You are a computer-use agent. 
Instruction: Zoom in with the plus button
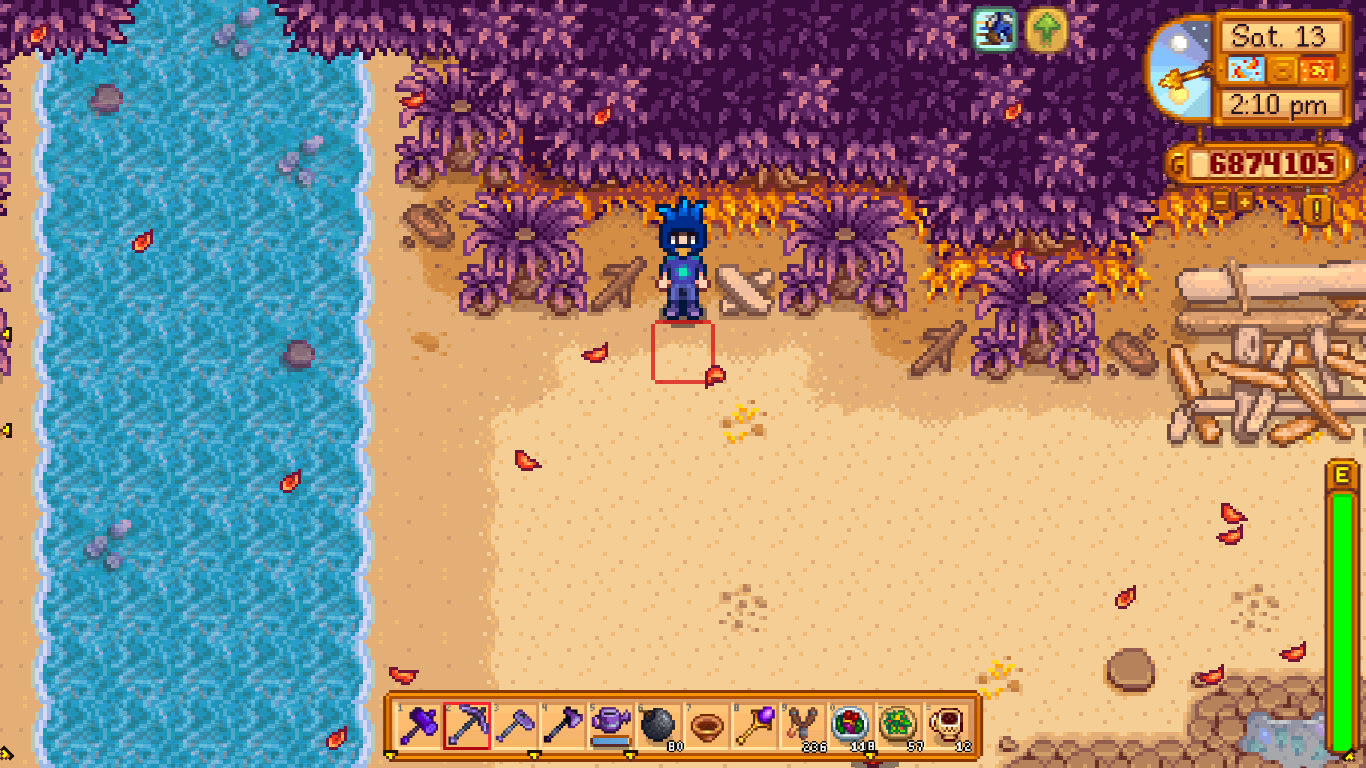point(1245,202)
